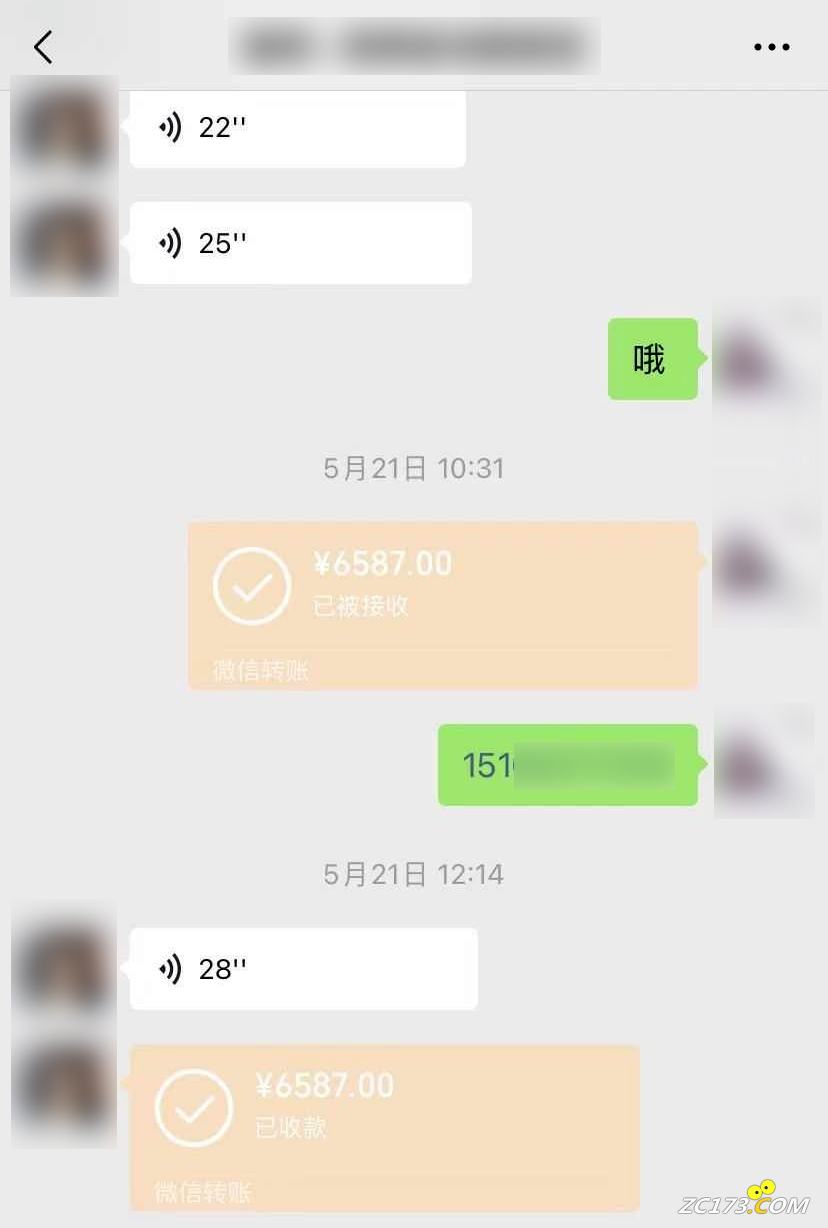Screen dimensions: 828x1228
Task: Go back from this chat
Action: (43, 47)
